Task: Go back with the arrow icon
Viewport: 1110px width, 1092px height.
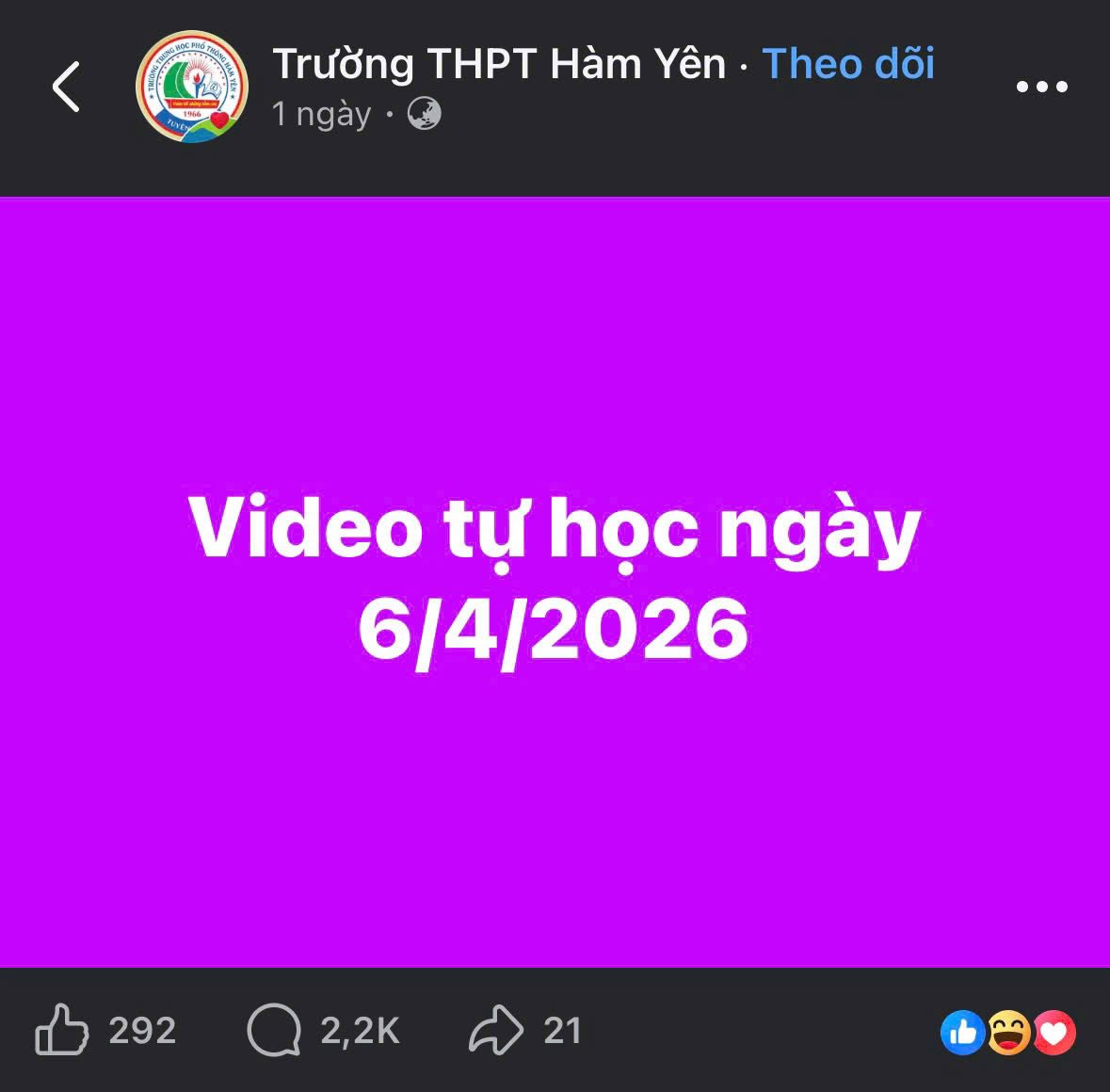Action: [66, 88]
